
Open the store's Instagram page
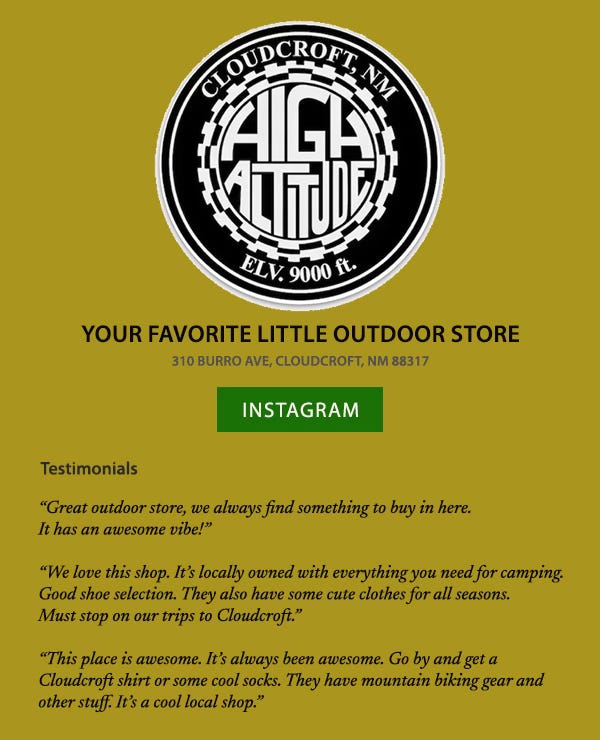point(300,410)
